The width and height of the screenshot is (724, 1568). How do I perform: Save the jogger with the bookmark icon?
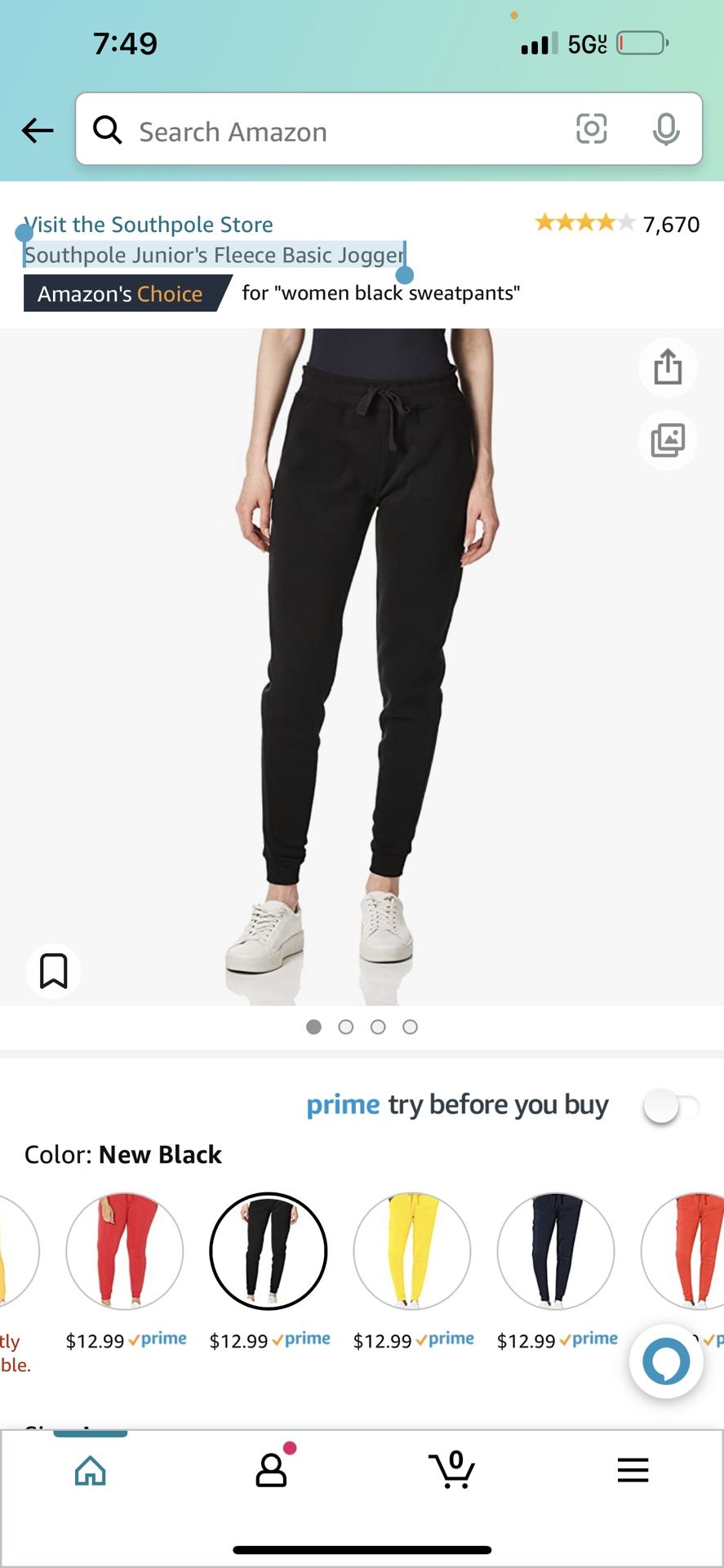[x=53, y=969]
